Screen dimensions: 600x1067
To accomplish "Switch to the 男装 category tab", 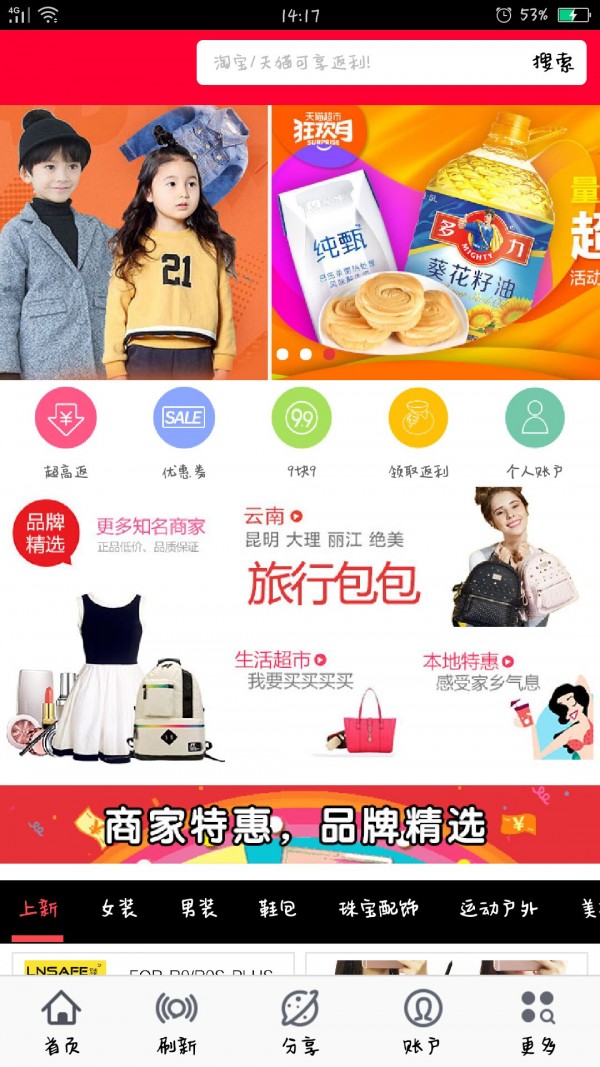I will pos(198,909).
